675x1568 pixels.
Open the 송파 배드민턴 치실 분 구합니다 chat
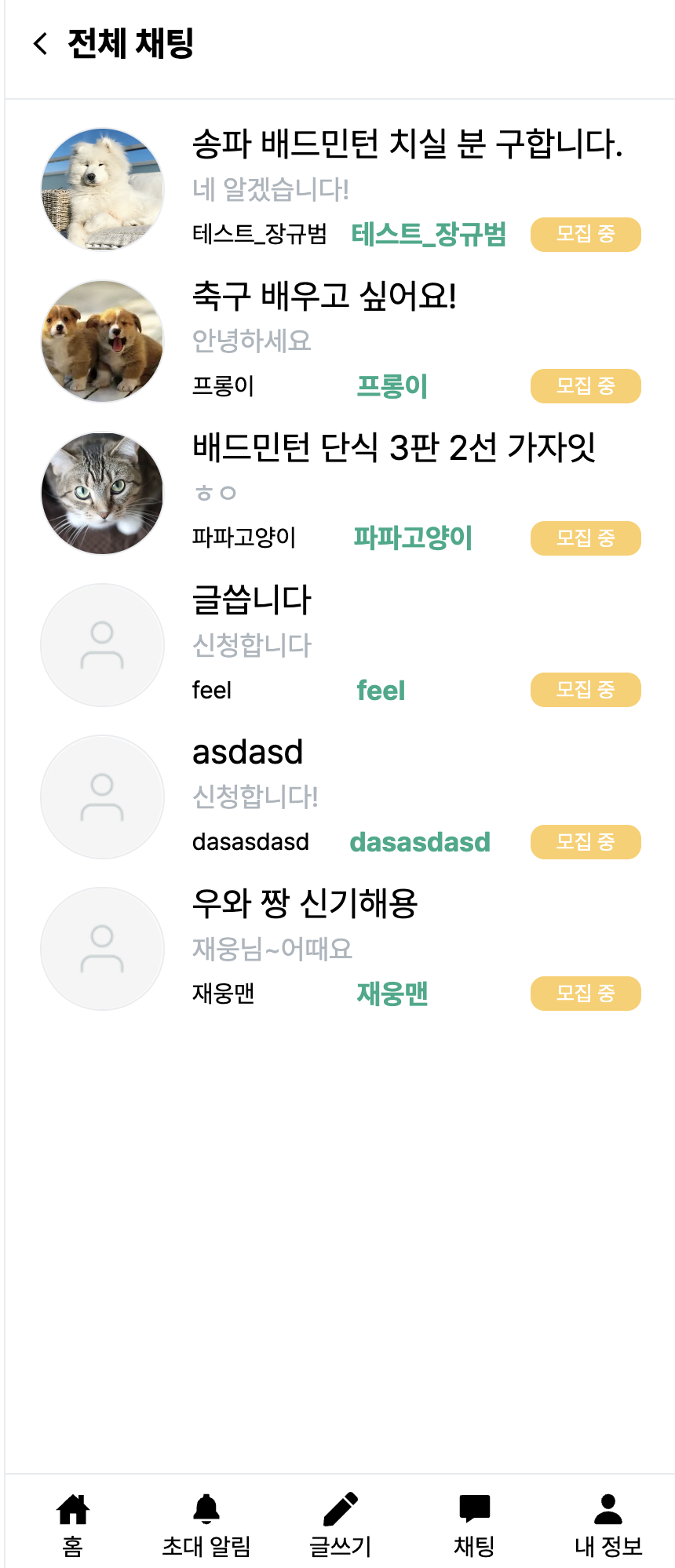(x=407, y=144)
